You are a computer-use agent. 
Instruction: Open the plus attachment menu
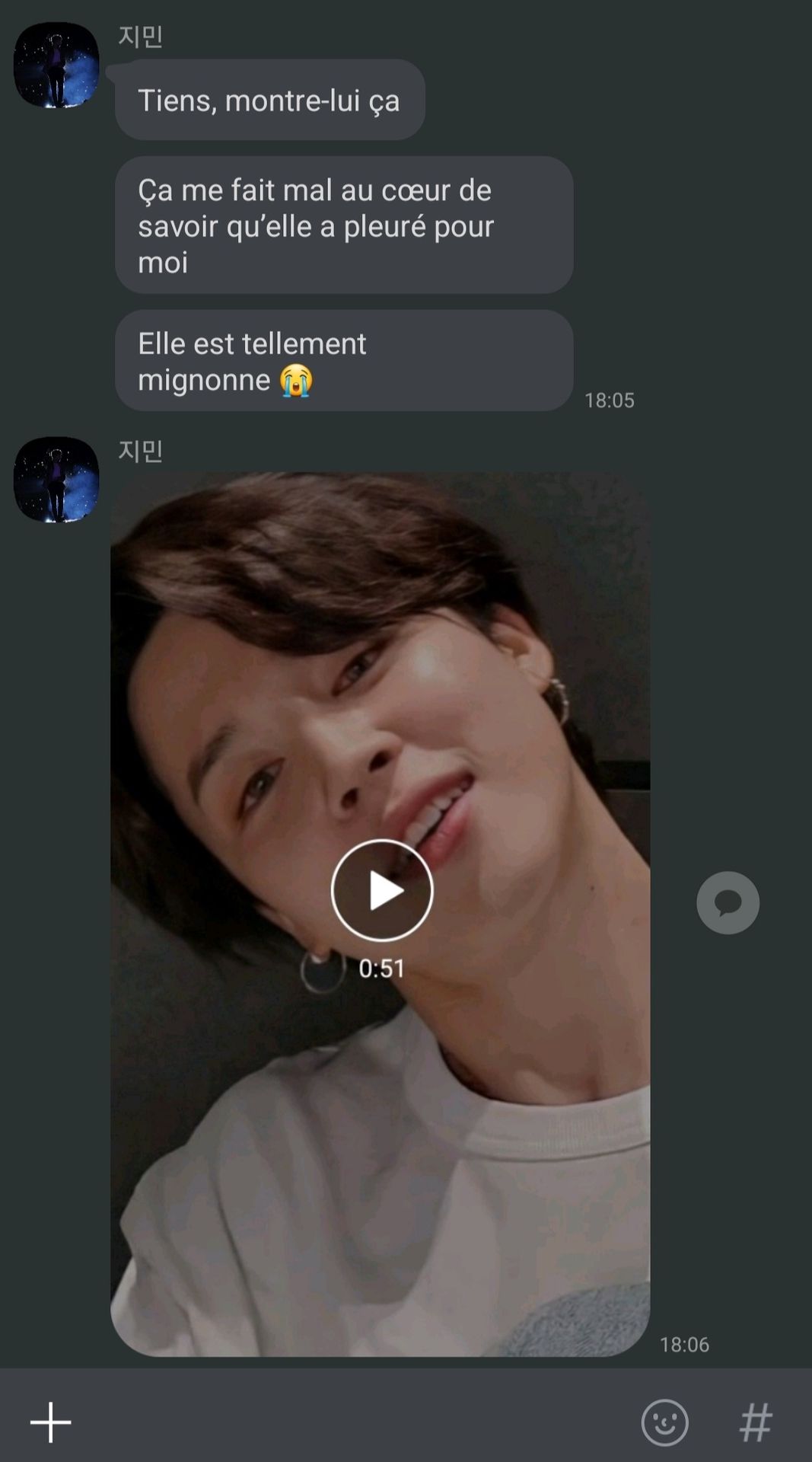click(x=51, y=1422)
